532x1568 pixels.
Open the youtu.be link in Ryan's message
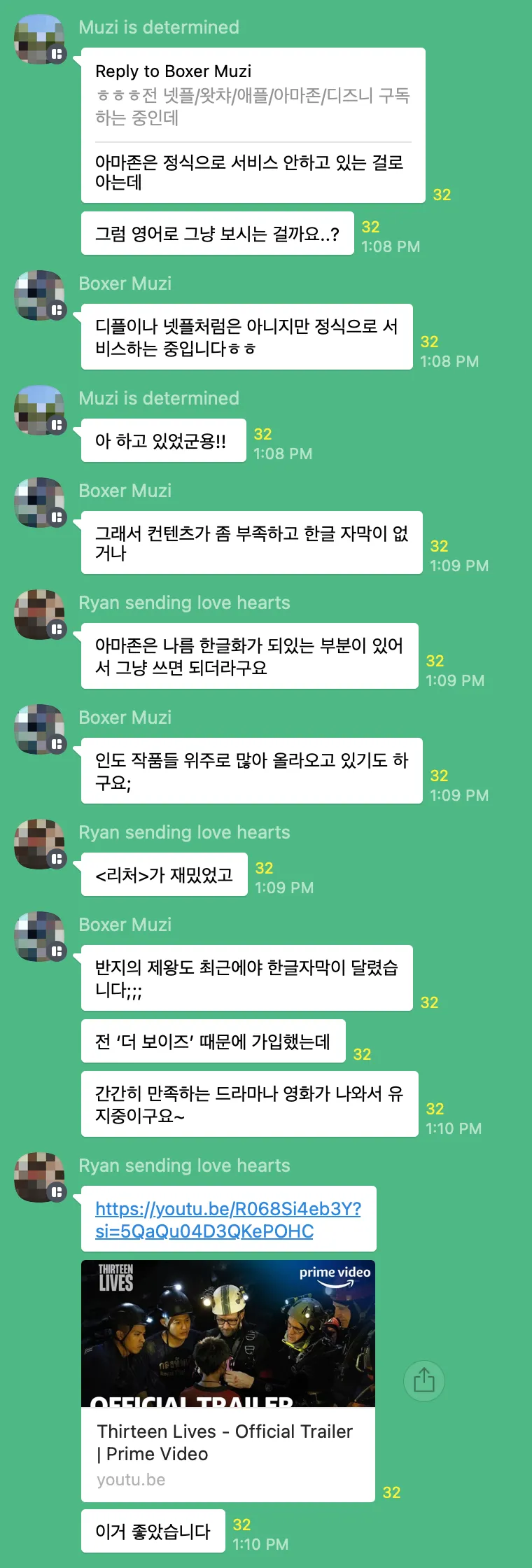point(228,1219)
